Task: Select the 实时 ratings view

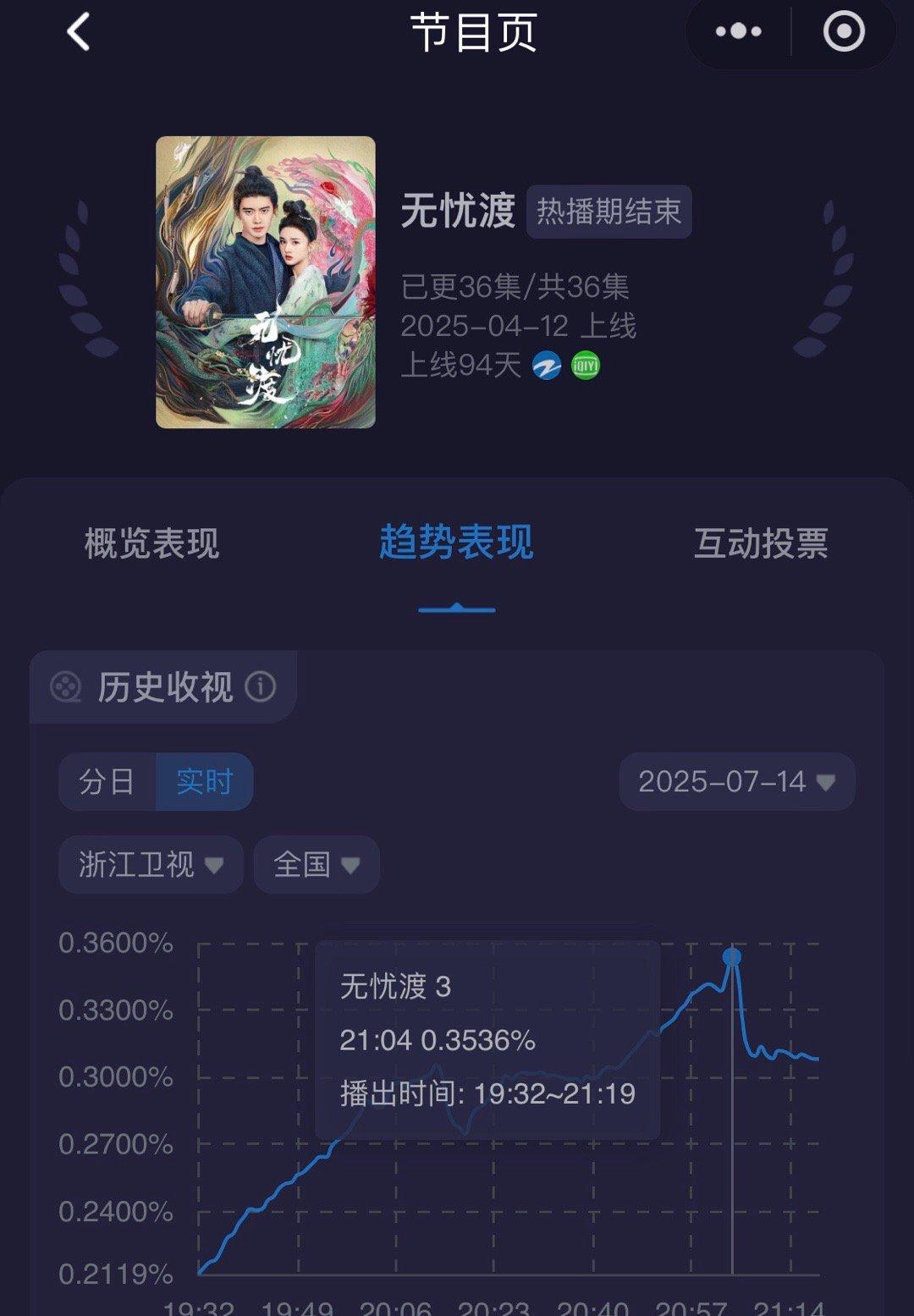Action: pyautogui.click(x=204, y=781)
